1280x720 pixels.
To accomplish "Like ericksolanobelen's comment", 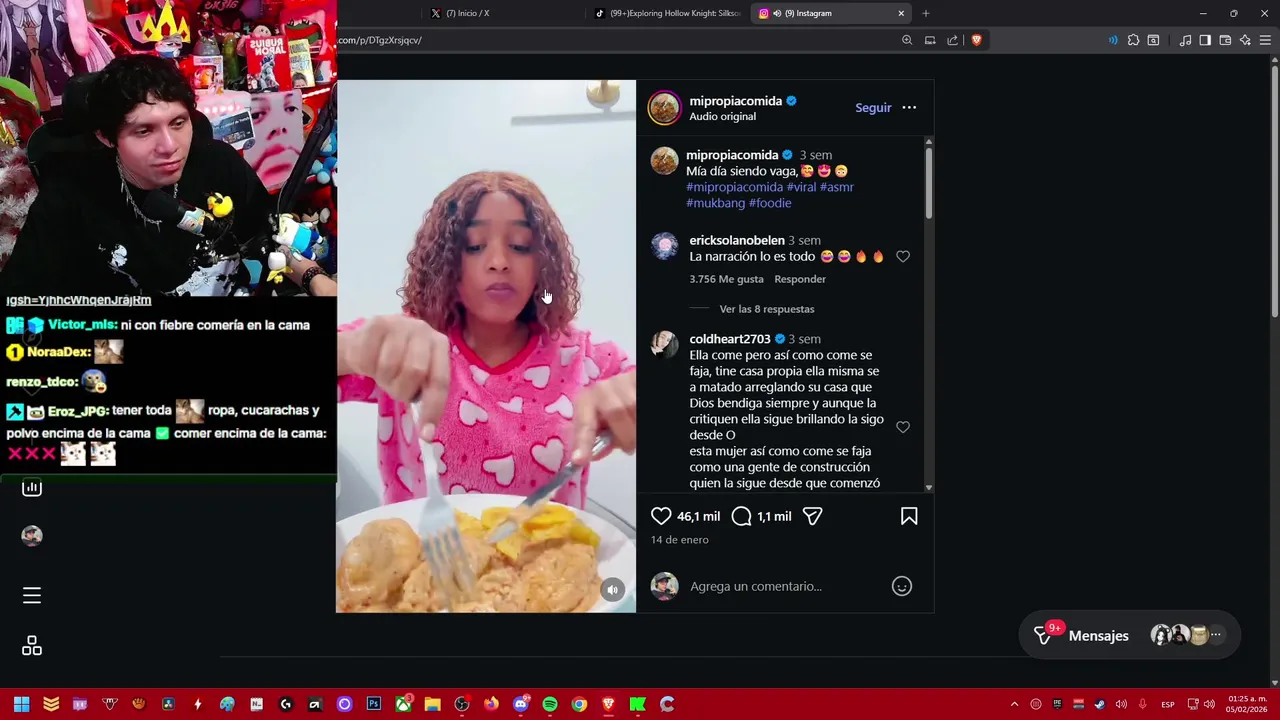I will (x=903, y=257).
